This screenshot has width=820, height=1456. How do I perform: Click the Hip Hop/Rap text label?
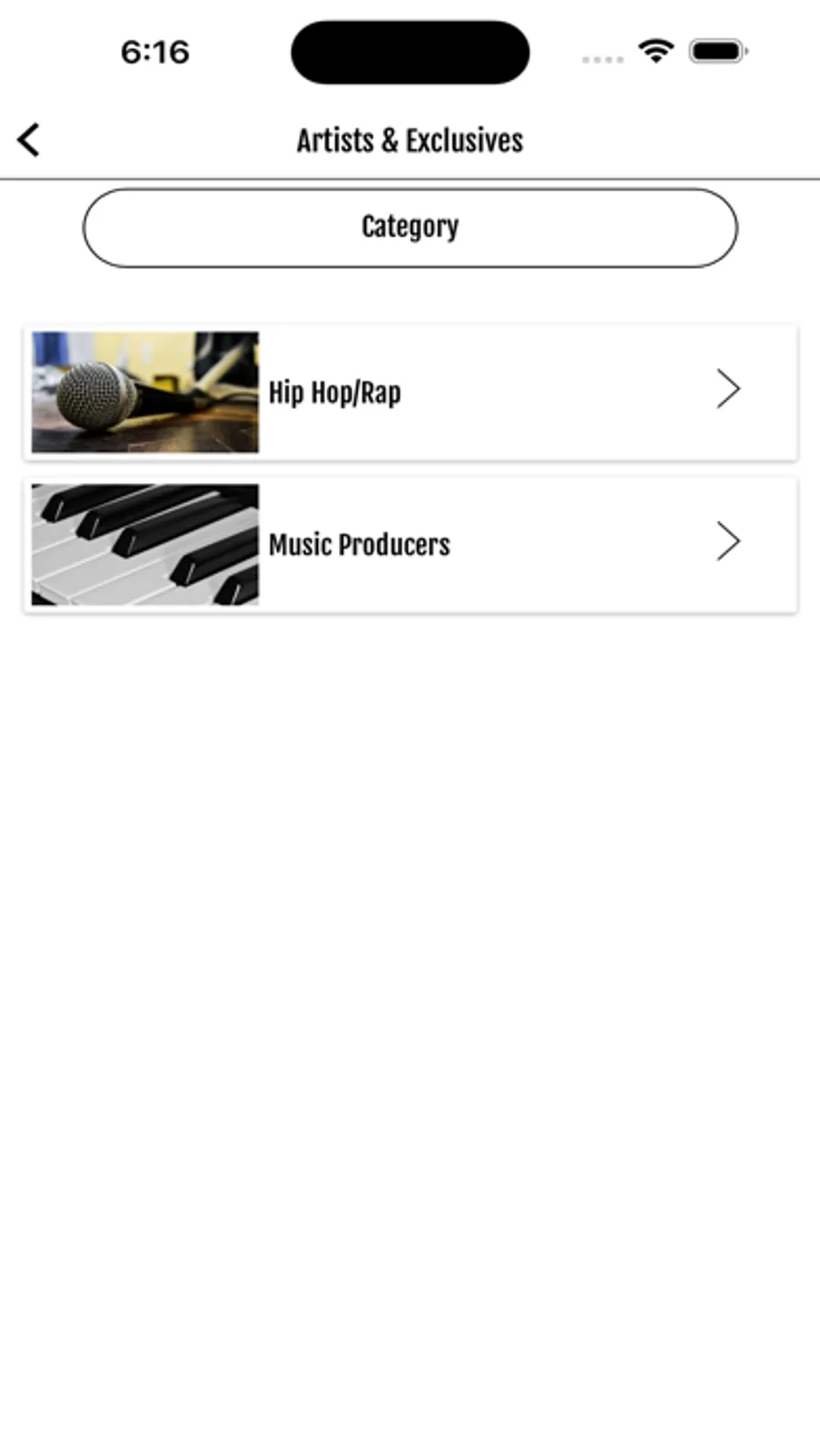click(334, 391)
